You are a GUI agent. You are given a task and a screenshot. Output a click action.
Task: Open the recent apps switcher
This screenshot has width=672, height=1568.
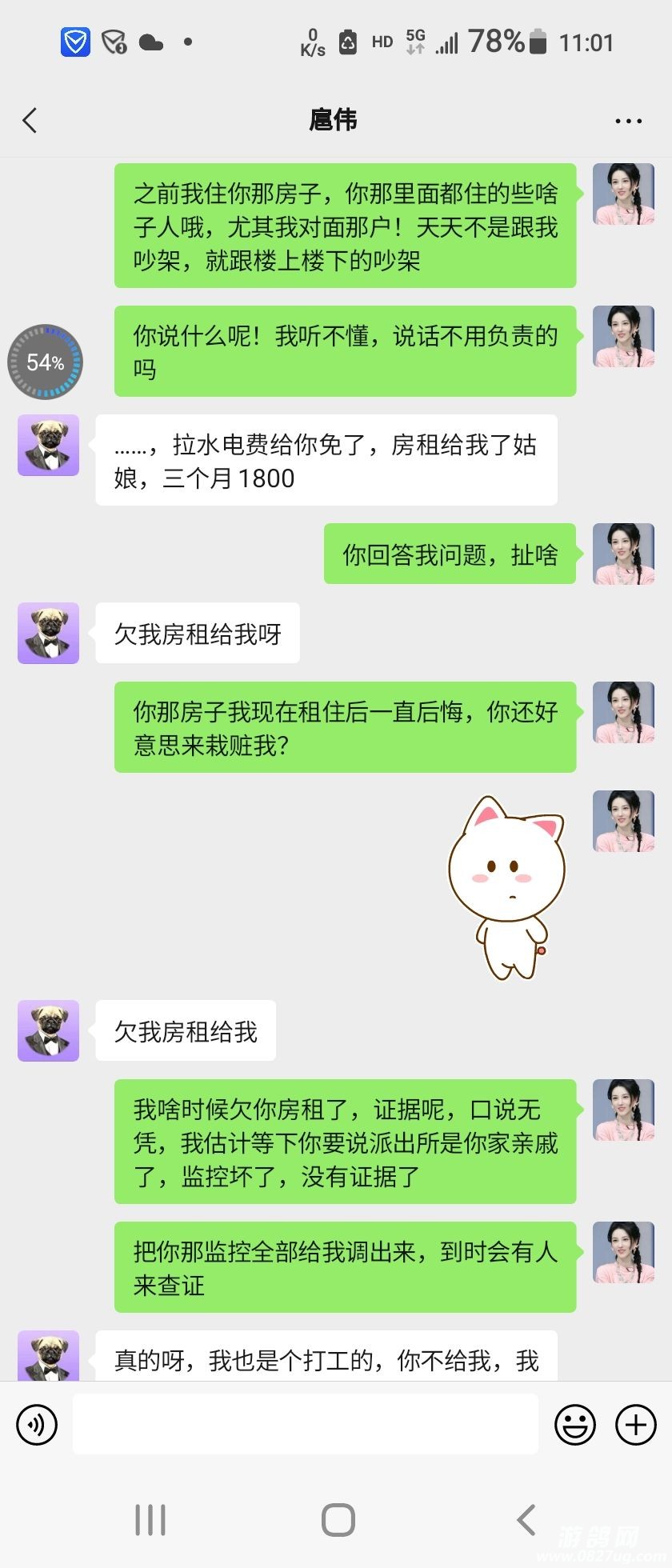tap(150, 1520)
